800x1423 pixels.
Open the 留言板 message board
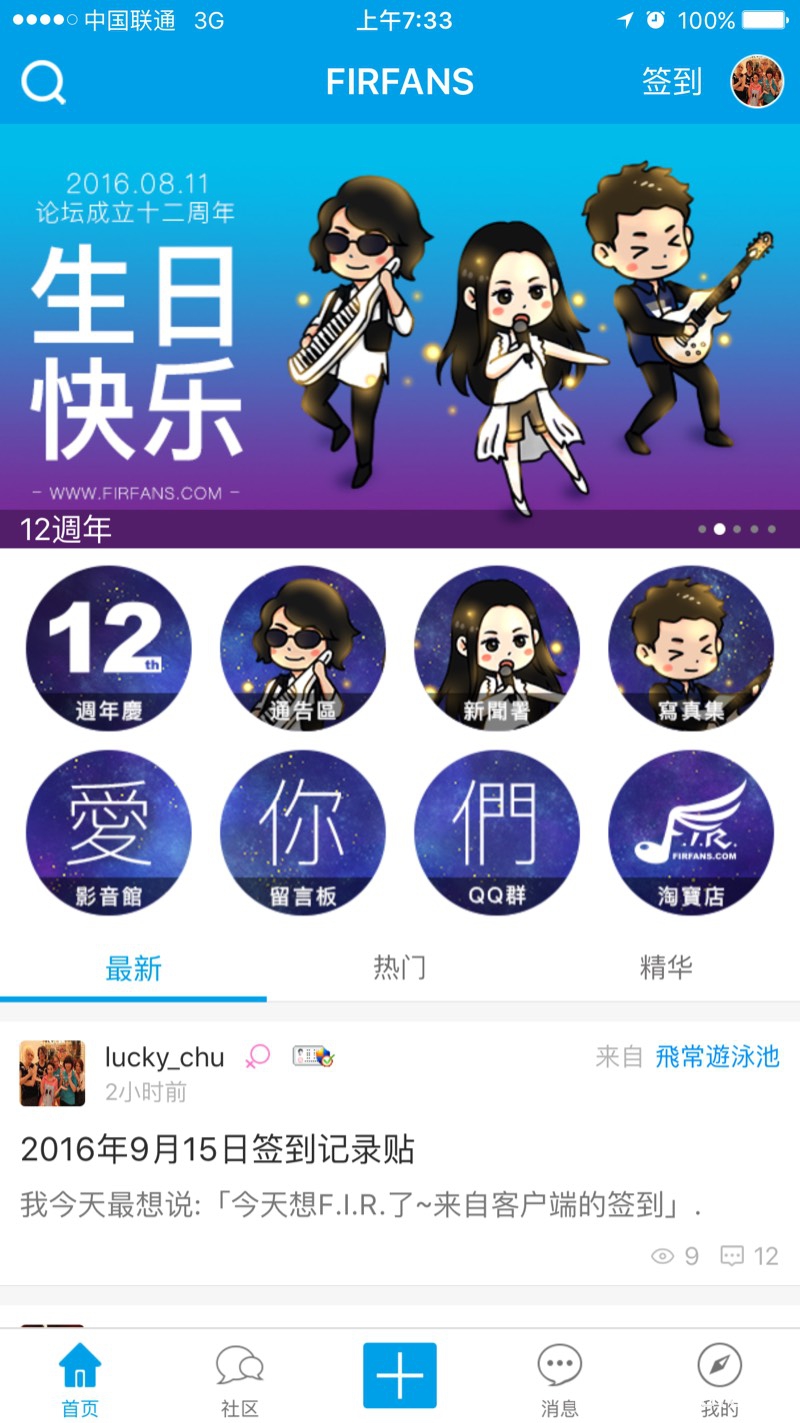pos(303,833)
